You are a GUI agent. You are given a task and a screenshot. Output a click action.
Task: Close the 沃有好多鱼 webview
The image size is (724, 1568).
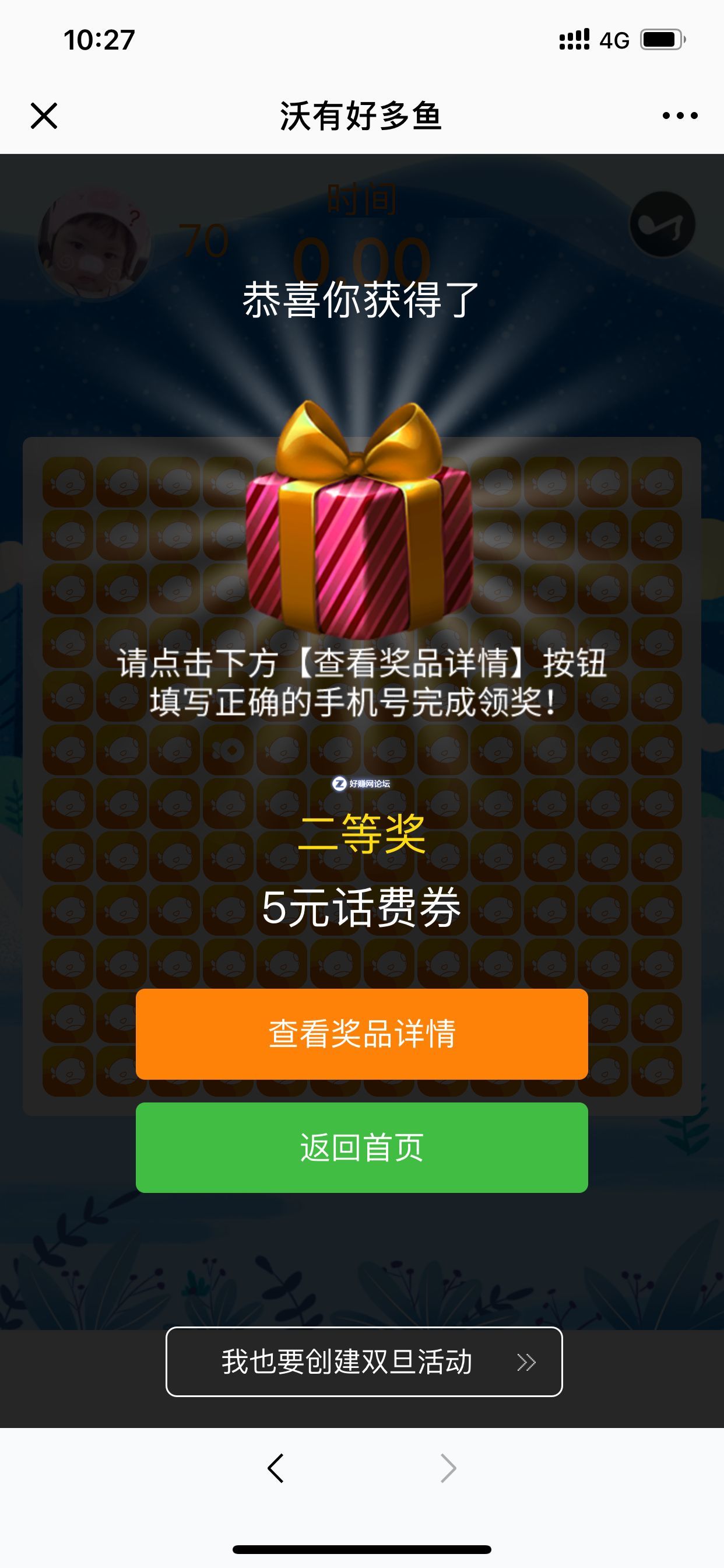click(x=44, y=116)
